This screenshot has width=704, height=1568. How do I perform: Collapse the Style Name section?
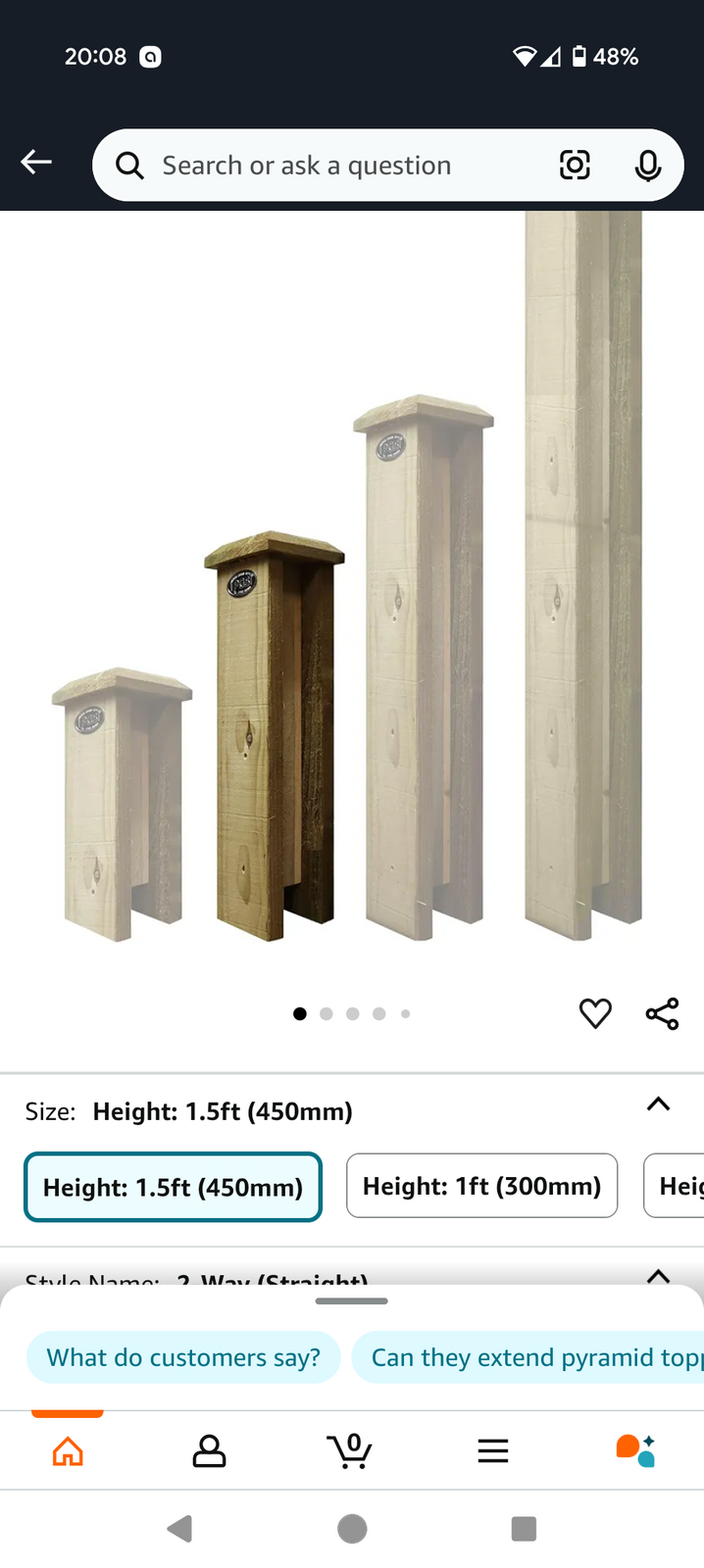pyautogui.click(x=658, y=1275)
